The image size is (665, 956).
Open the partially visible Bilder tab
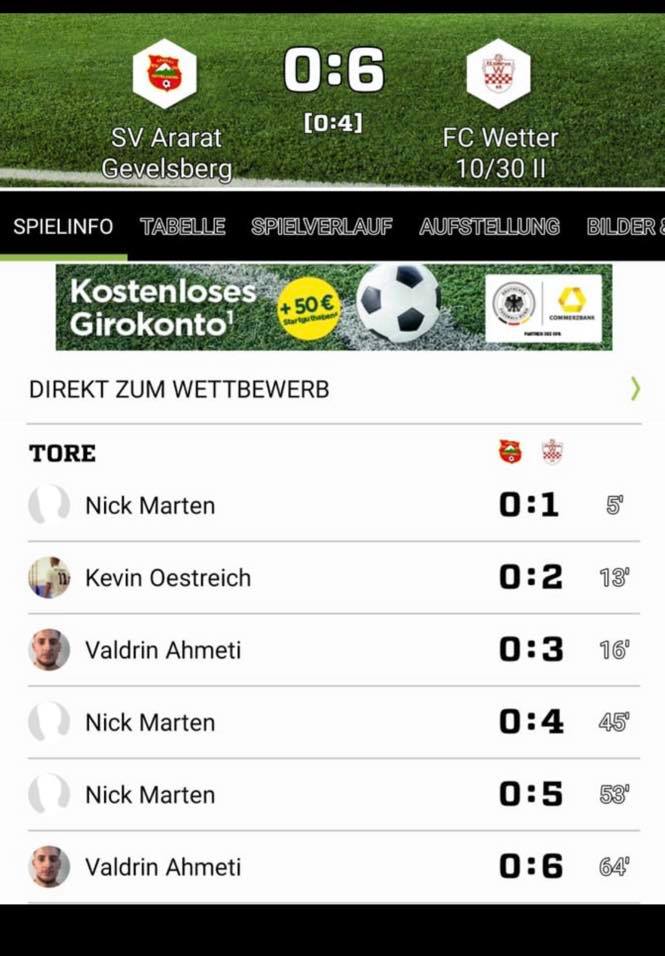625,227
